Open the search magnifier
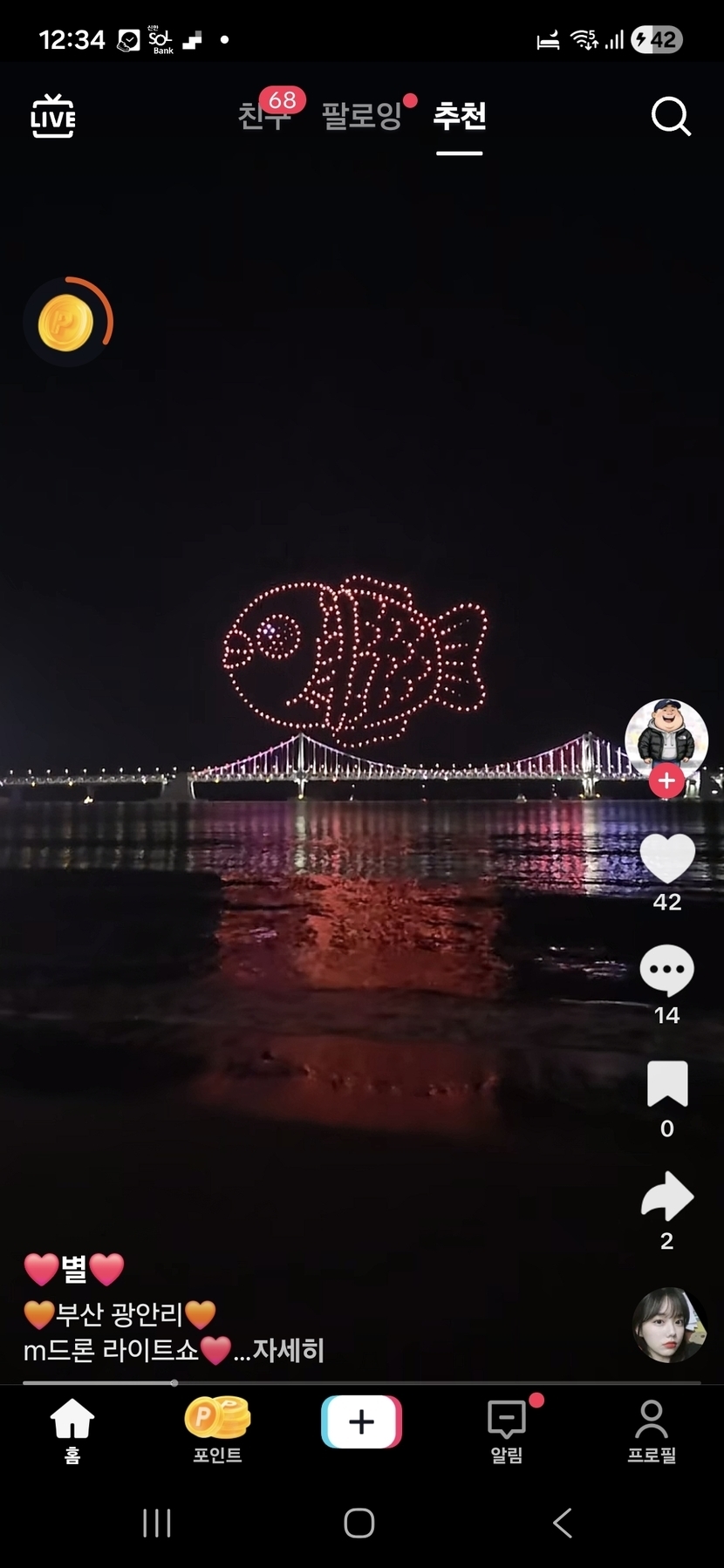The image size is (724, 1568). coord(671,117)
